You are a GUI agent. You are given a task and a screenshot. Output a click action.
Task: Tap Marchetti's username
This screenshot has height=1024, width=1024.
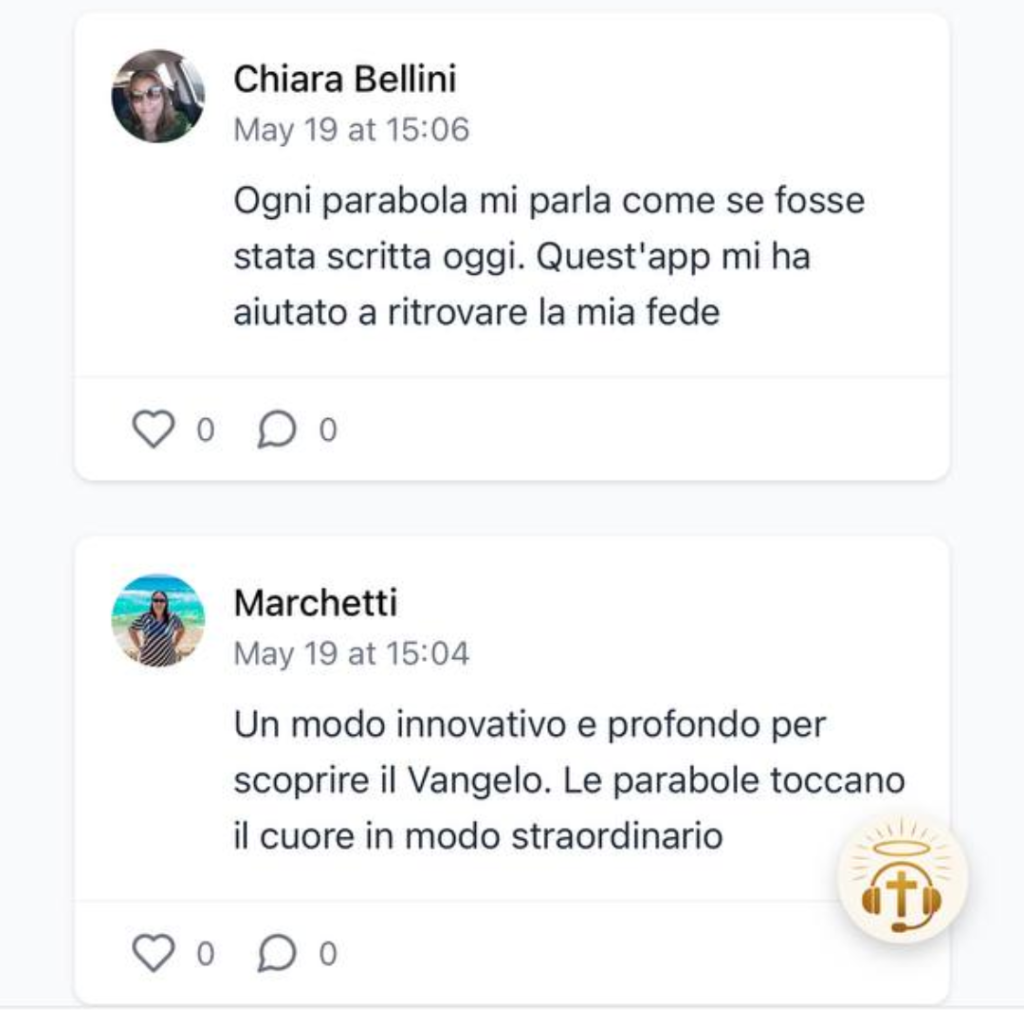coord(315,603)
